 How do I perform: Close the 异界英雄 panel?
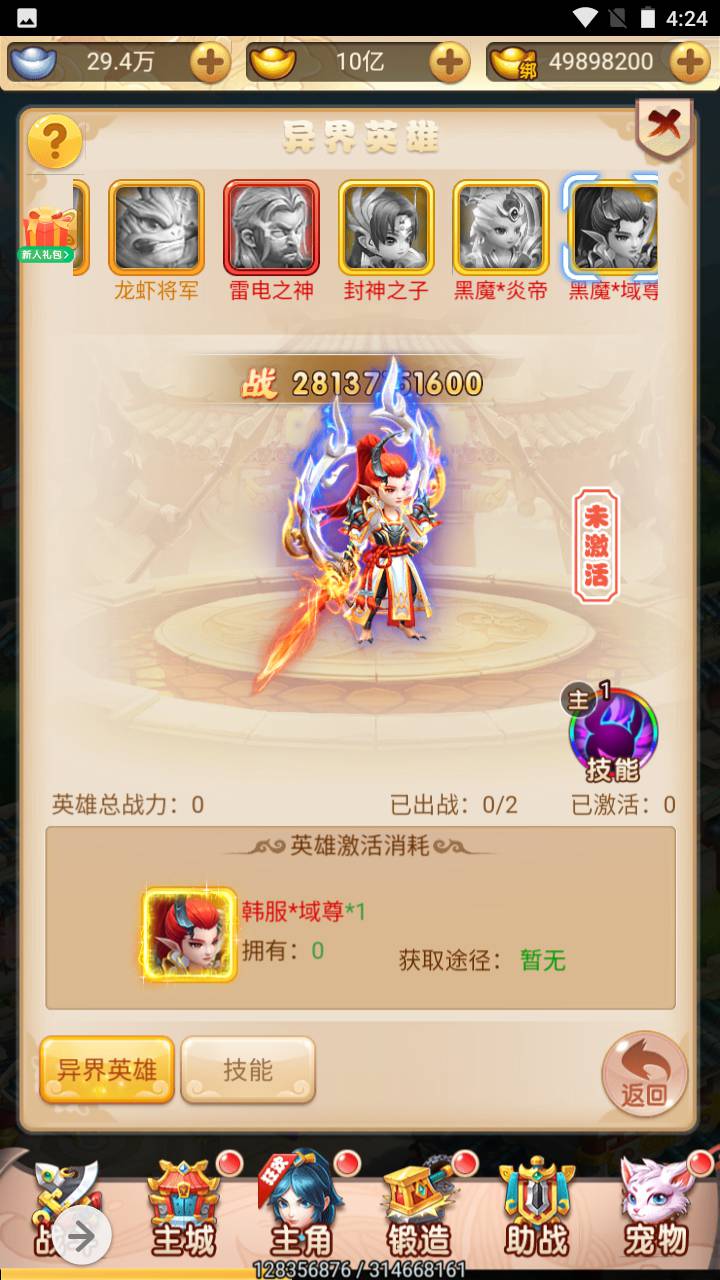point(664,129)
